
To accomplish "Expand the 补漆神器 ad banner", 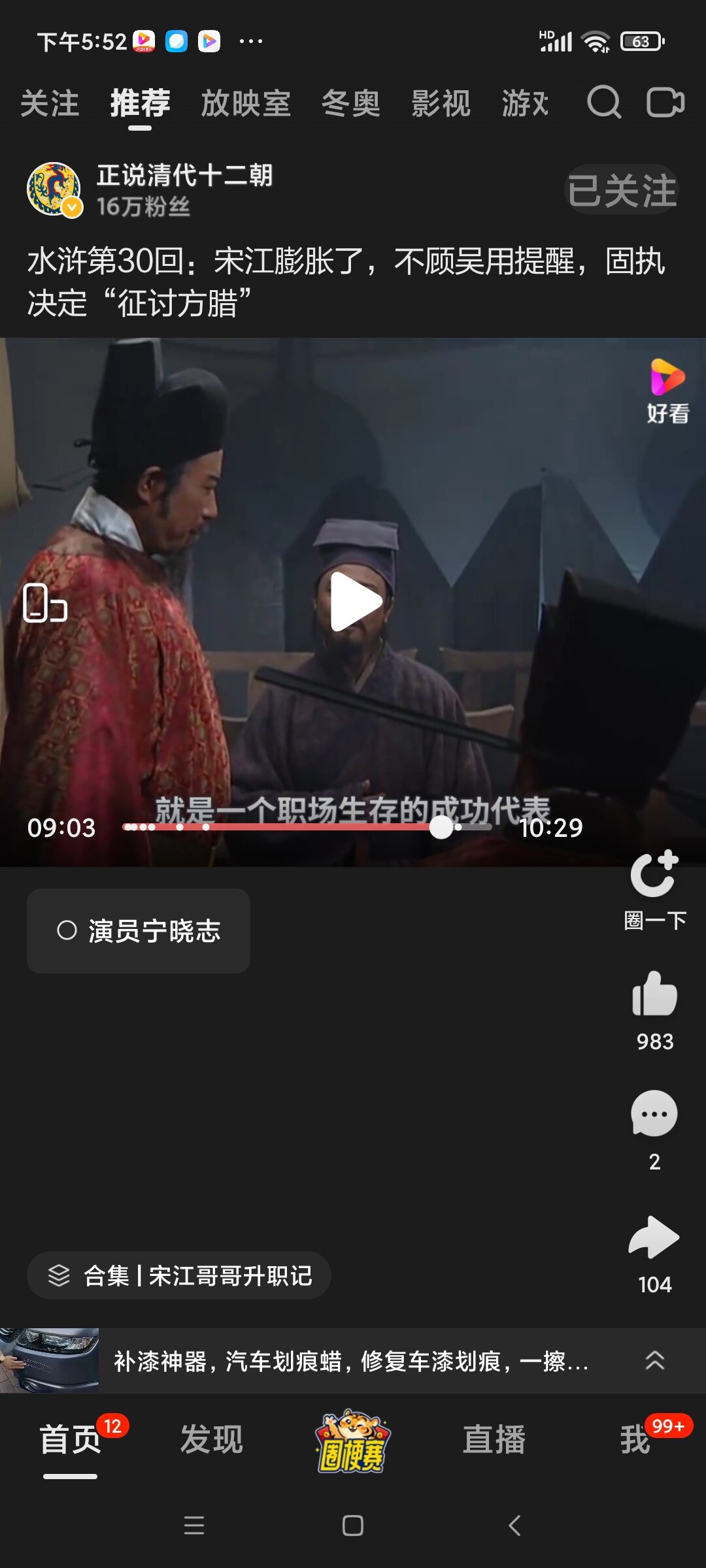I will [x=654, y=1361].
